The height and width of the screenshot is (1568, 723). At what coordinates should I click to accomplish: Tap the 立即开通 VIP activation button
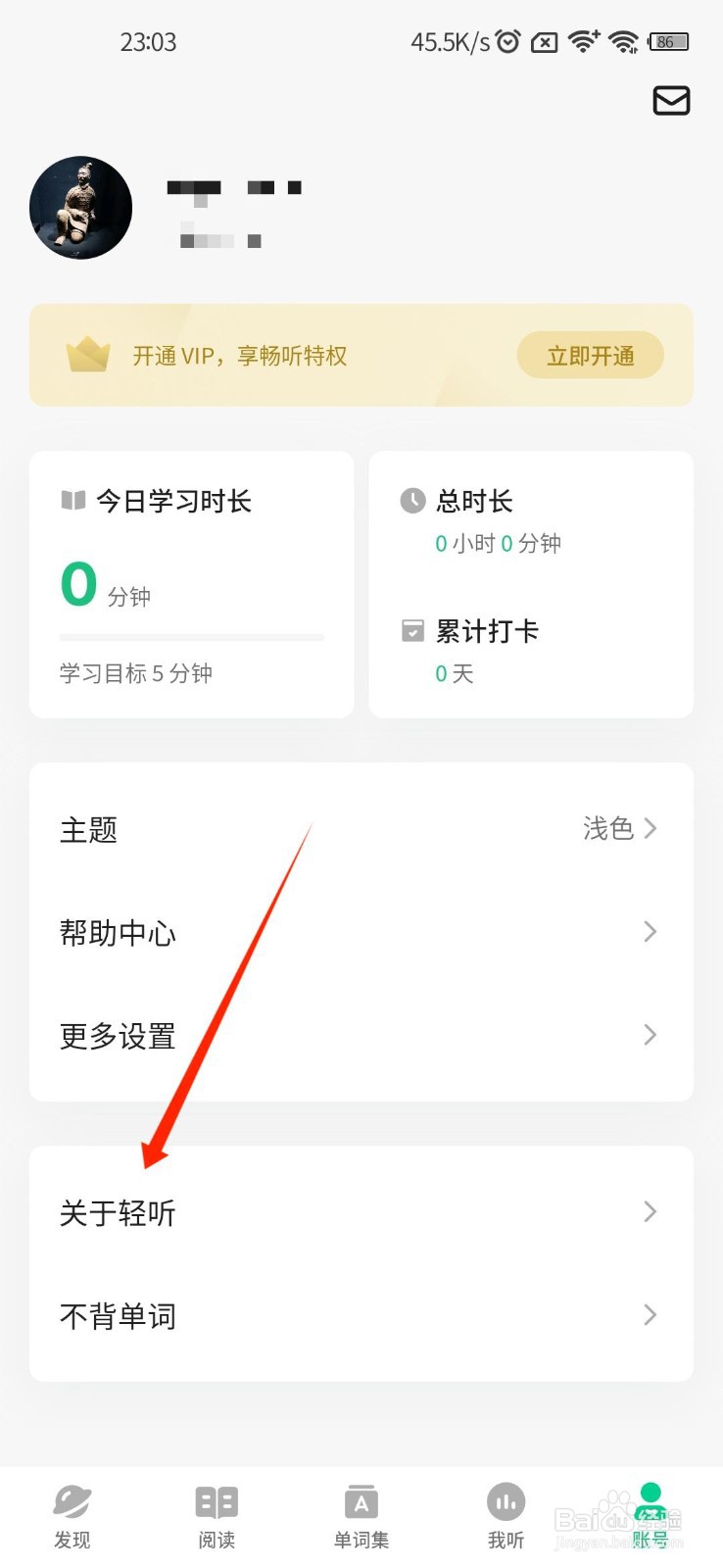coord(590,356)
